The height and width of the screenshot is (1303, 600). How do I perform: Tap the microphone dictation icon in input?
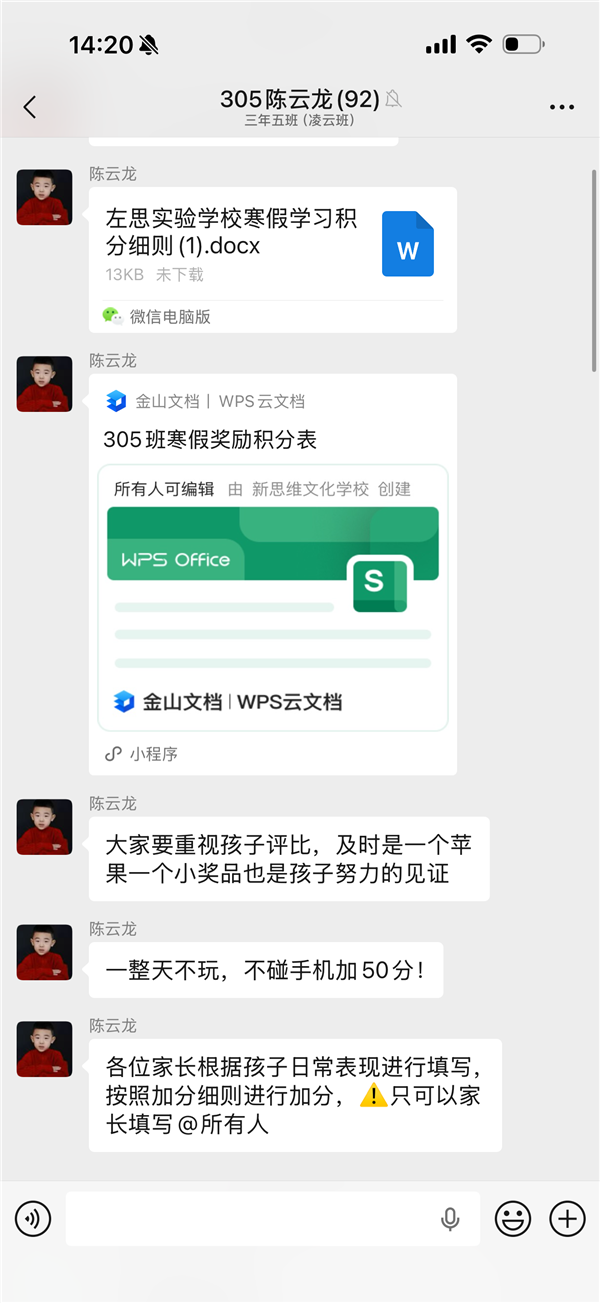[450, 1218]
